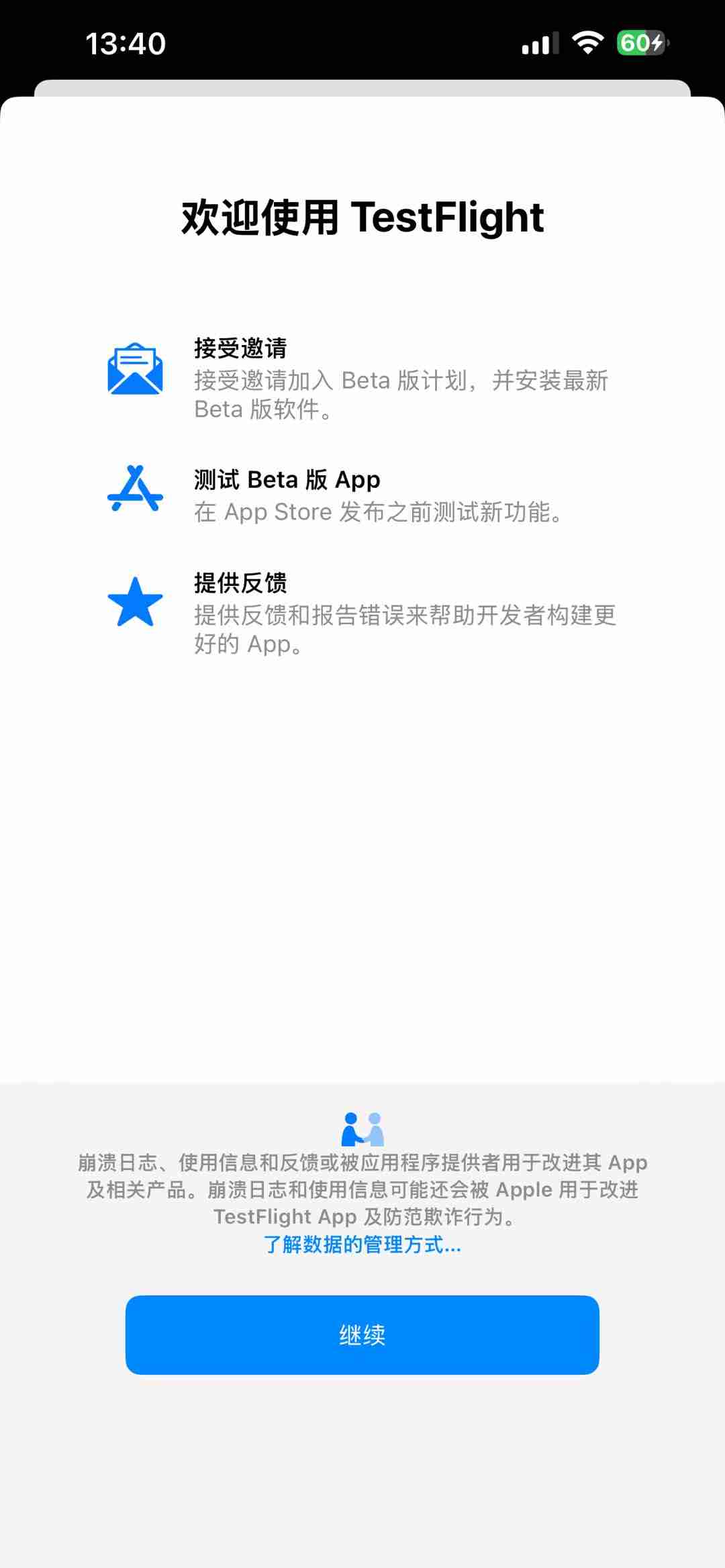Select the App Store icon beside 测试 Beta 版 App
The width and height of the screenshot is (725, 1568).
[x=134, y=489]
